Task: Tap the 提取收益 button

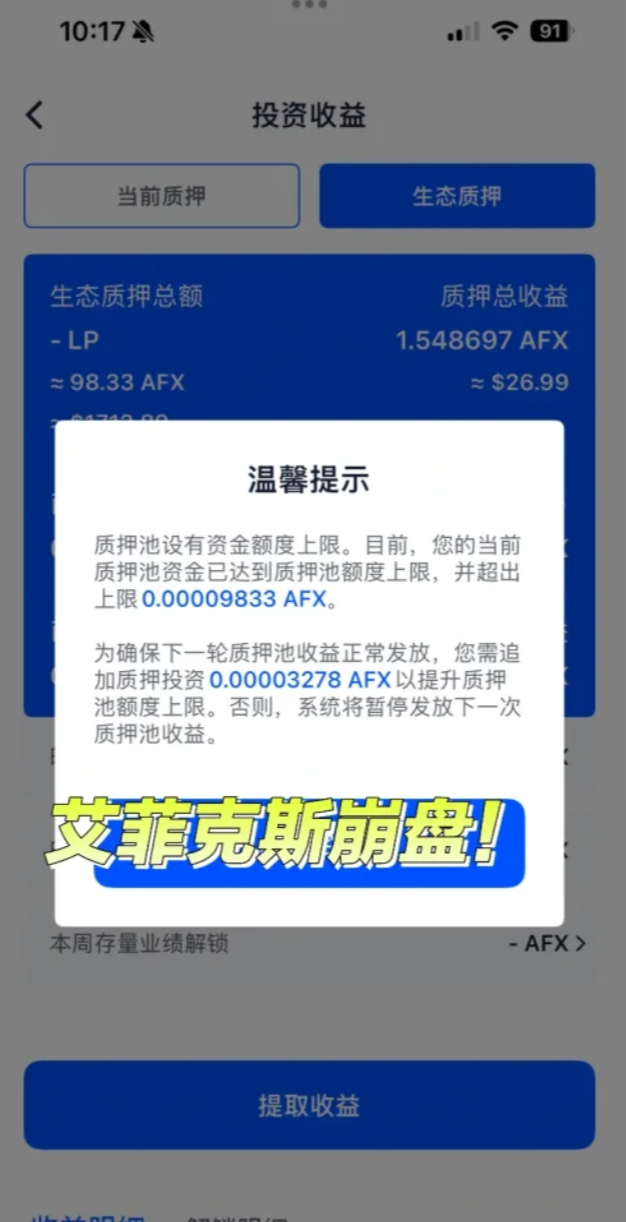Action: click(309, 1106)
